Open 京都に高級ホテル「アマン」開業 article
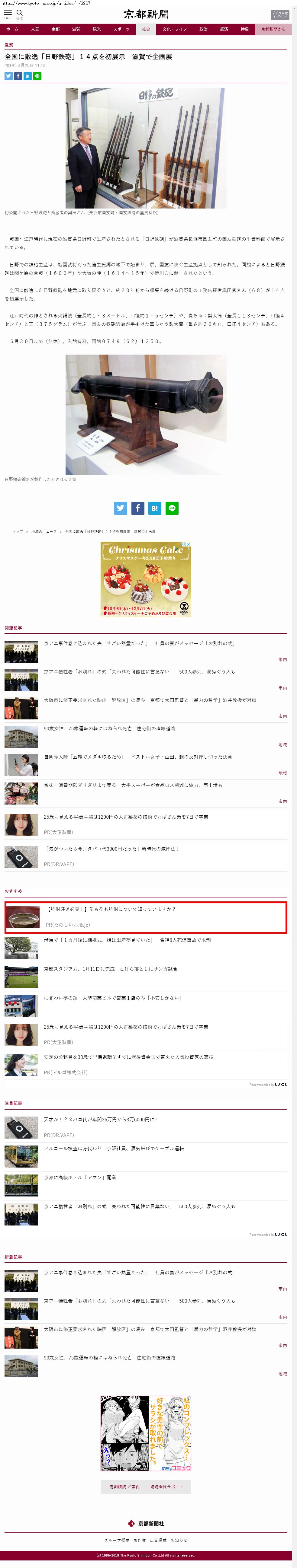 click(x=80, y=1178)
